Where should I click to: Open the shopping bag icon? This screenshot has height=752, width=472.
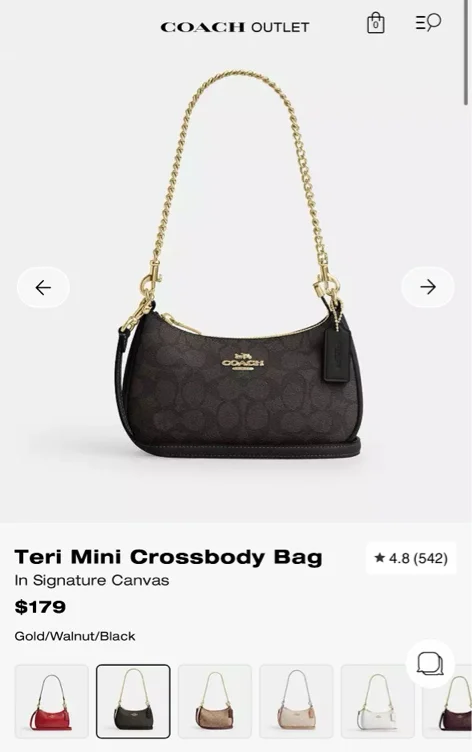point(376,23)
